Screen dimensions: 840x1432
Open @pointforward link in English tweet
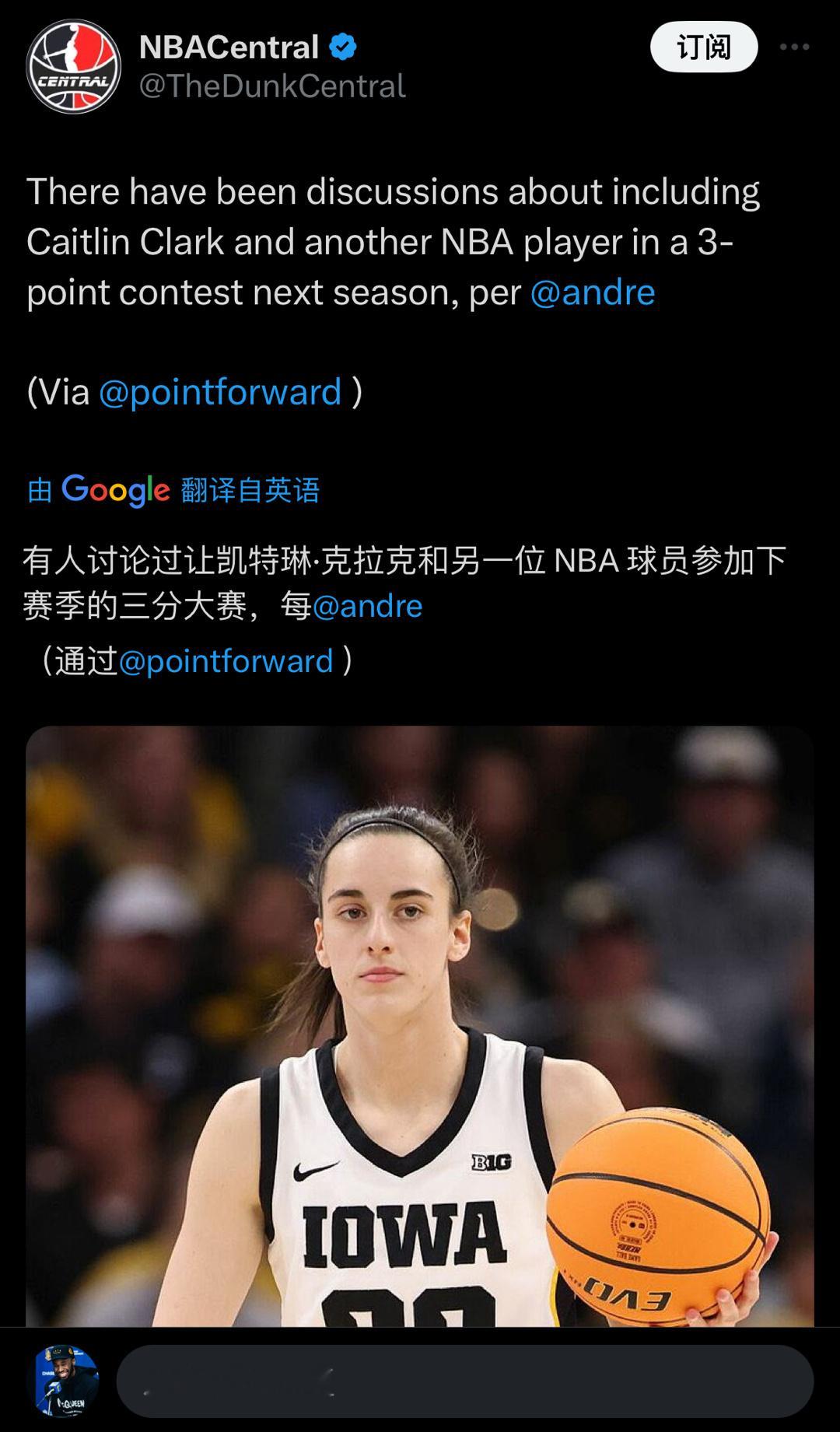(220, 391)
